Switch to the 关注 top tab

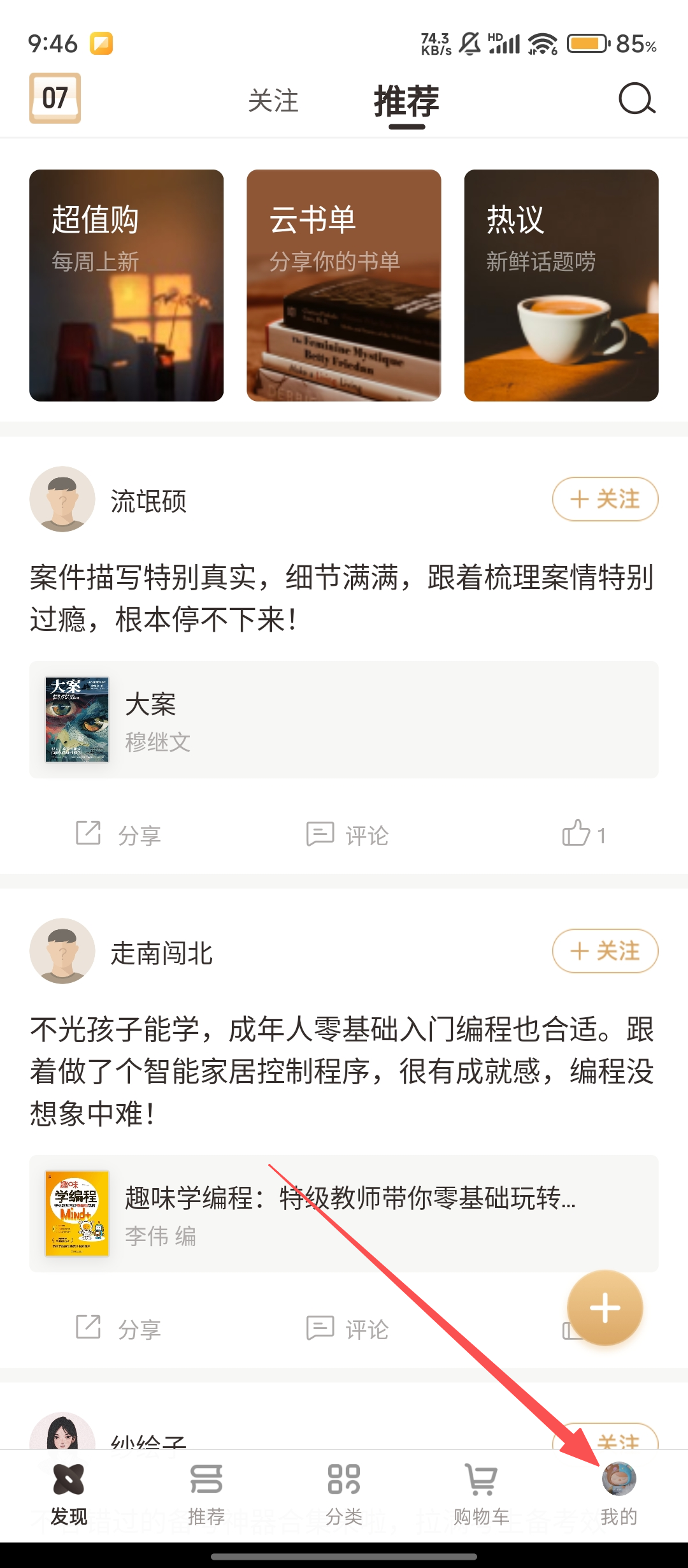point(273,101)
